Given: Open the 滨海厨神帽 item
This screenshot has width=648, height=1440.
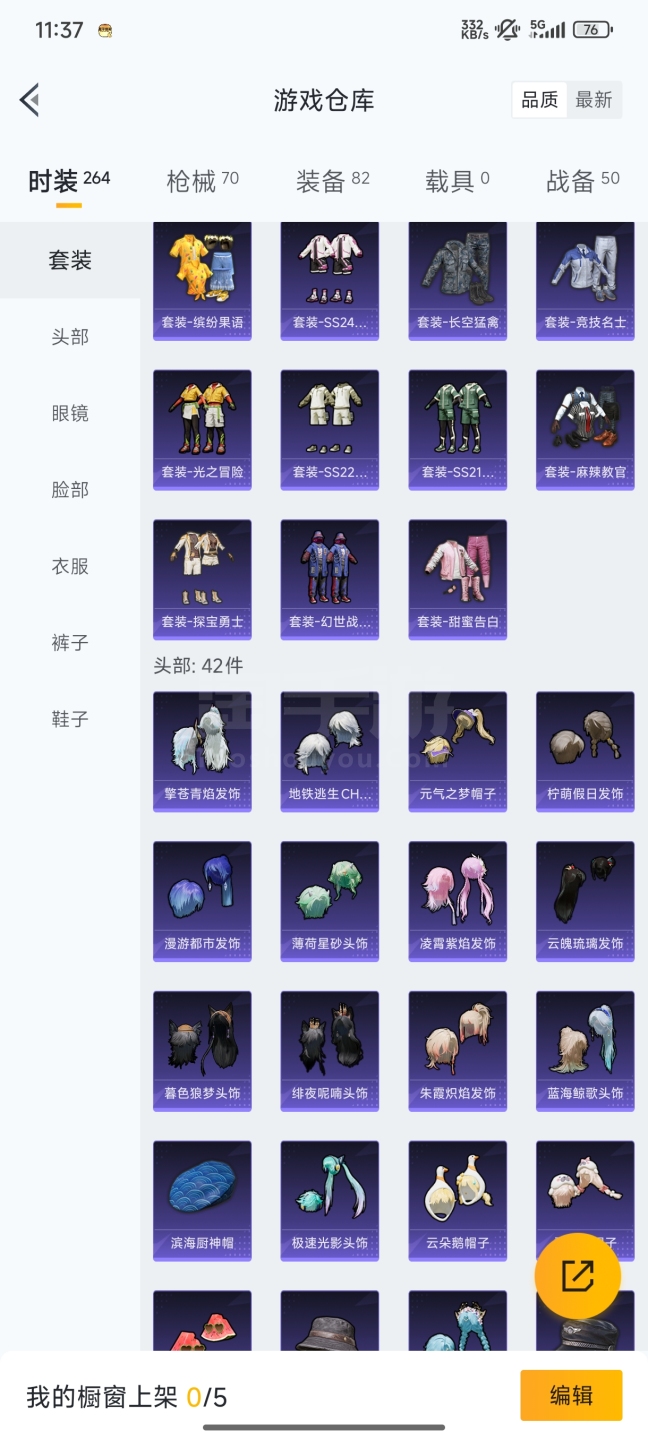Looking at the screenshot, I should click(x=202, y=1201).
